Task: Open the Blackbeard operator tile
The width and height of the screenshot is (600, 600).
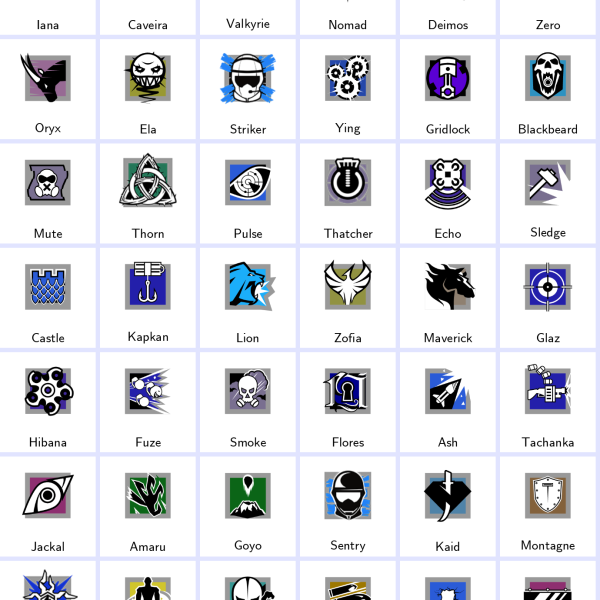Action: click(x=548, y=88)
